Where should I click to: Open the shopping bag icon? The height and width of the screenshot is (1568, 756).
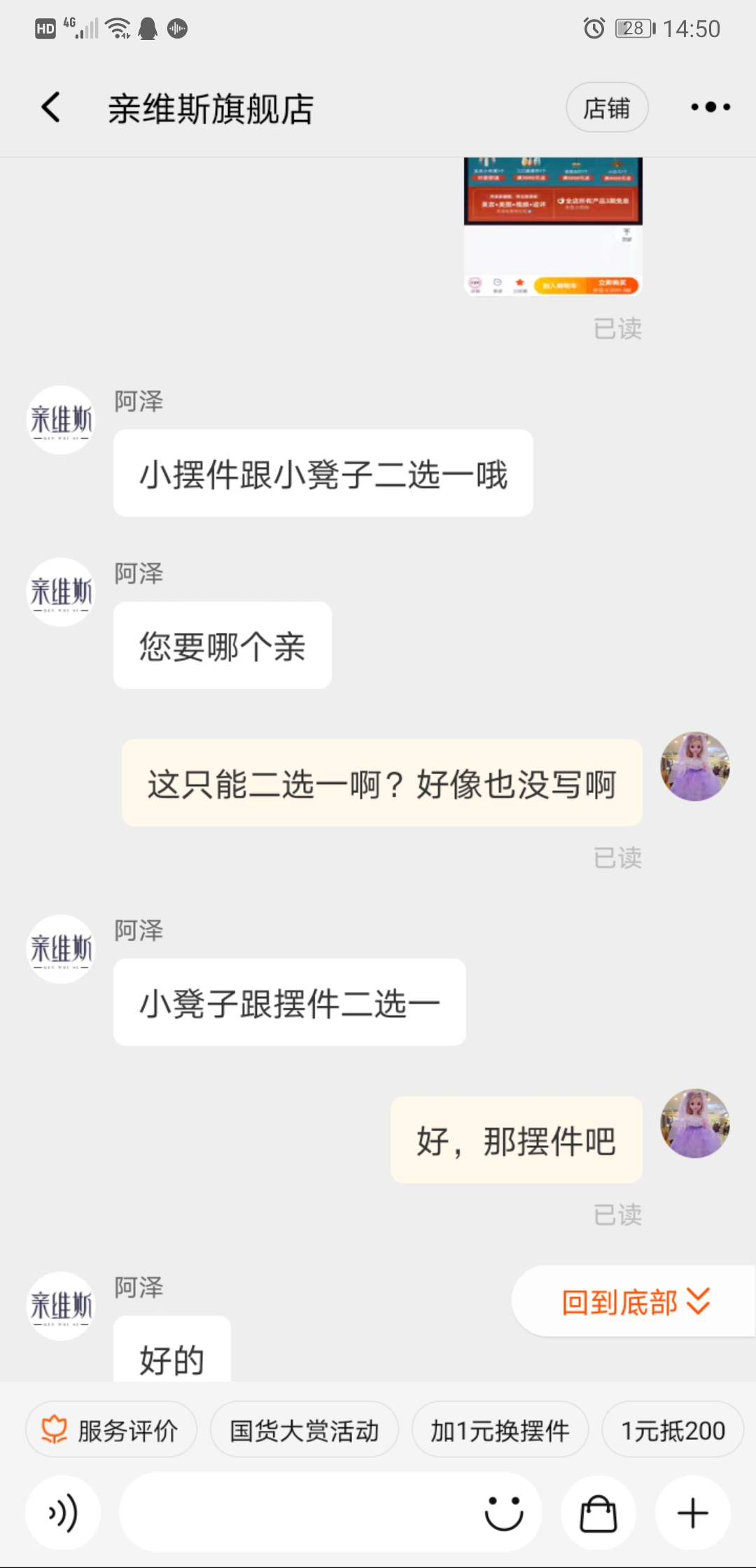pyautogui.click(x=598, y=1512)
